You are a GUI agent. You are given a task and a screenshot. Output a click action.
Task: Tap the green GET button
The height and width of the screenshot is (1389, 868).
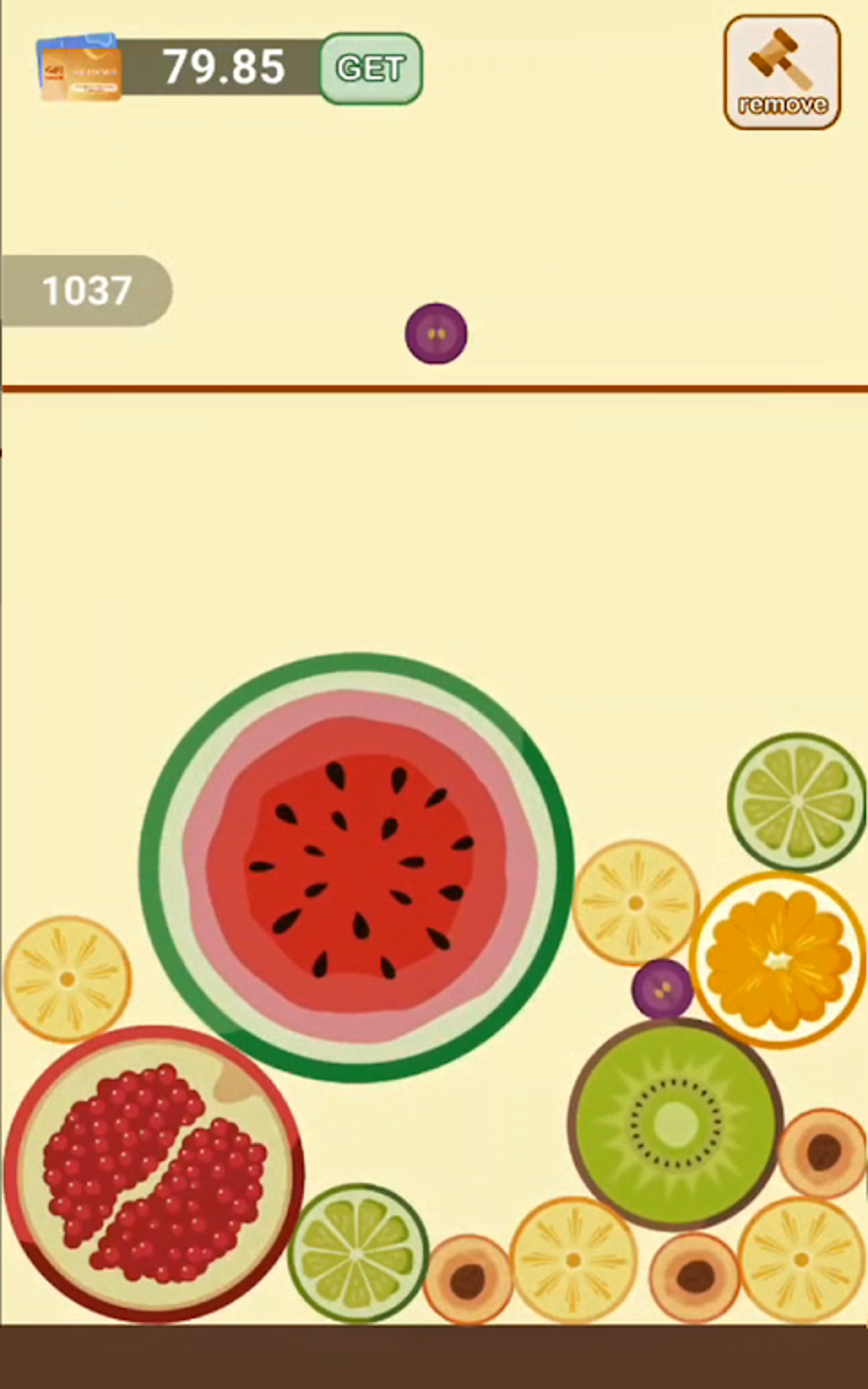pos(370,68)
